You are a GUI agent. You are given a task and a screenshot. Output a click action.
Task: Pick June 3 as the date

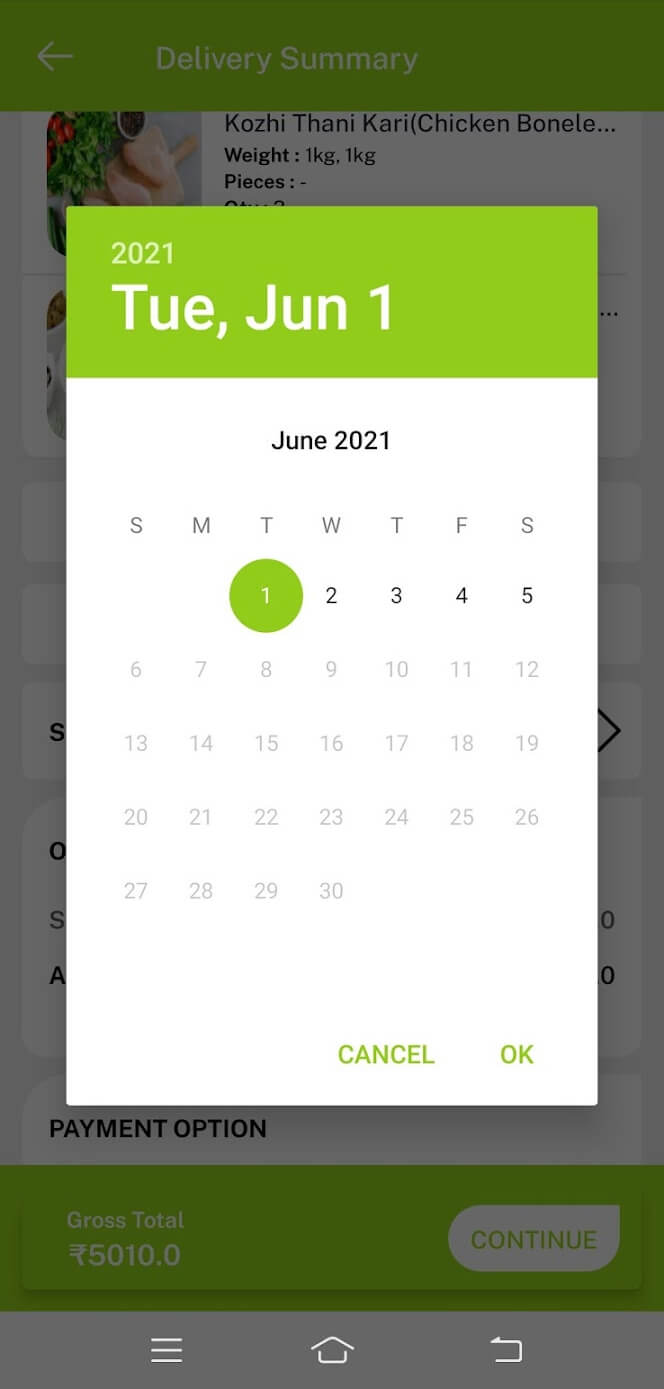396,596
